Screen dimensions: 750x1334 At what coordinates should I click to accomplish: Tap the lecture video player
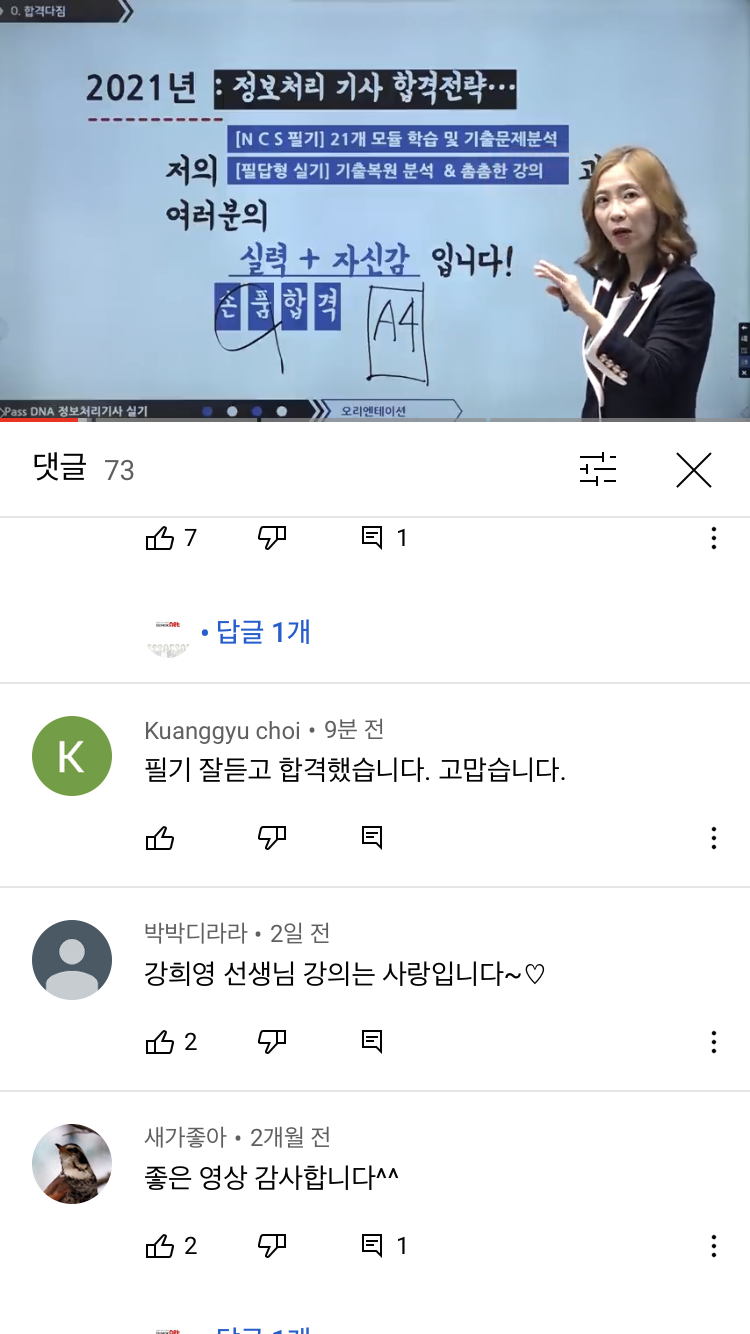pos(375,210)
